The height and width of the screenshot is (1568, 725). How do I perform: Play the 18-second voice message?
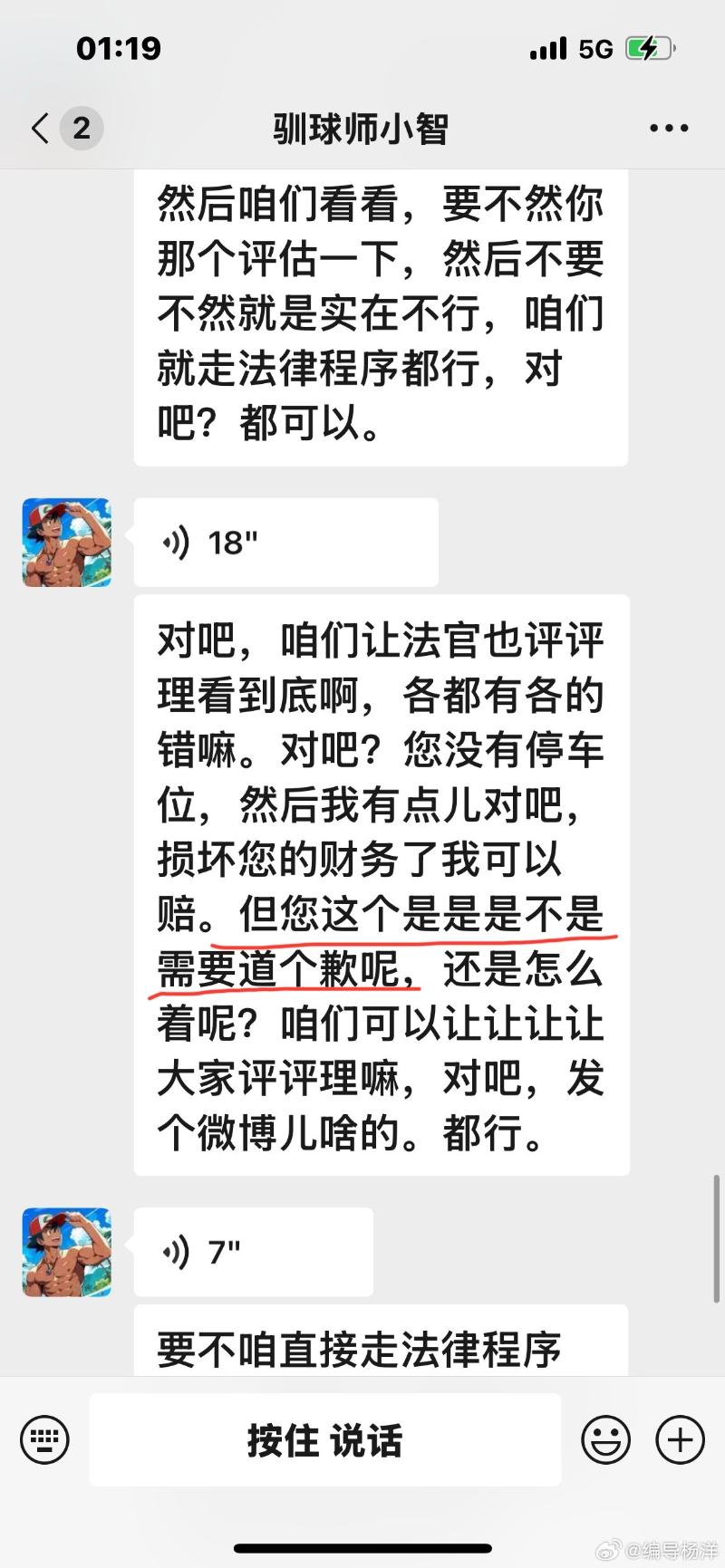coord(285,543)
